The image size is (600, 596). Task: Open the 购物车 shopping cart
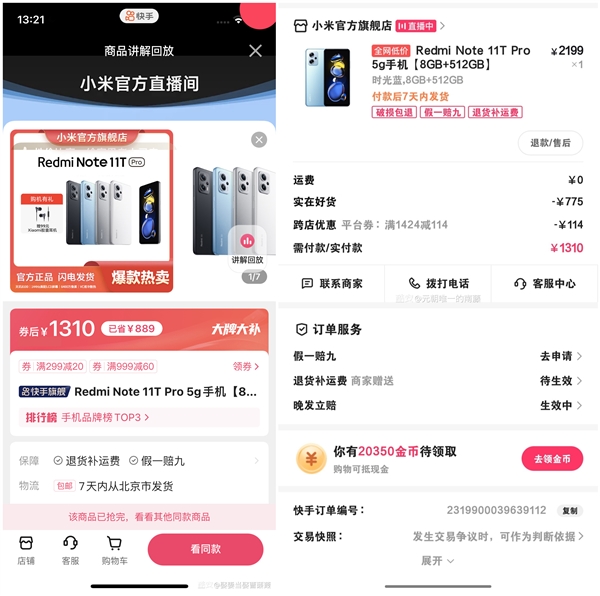(x=116, y=550)
